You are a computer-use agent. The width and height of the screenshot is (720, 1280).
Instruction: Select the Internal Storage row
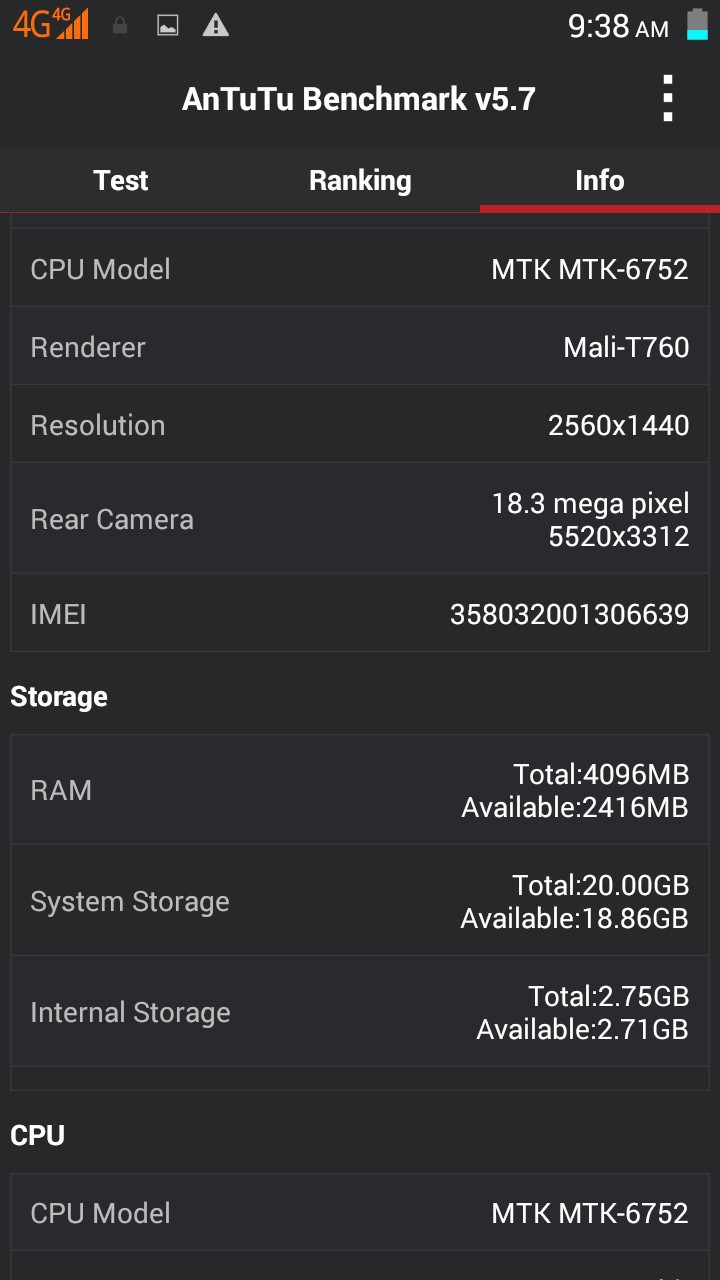pyautogui.click(x=360, y=1011)
